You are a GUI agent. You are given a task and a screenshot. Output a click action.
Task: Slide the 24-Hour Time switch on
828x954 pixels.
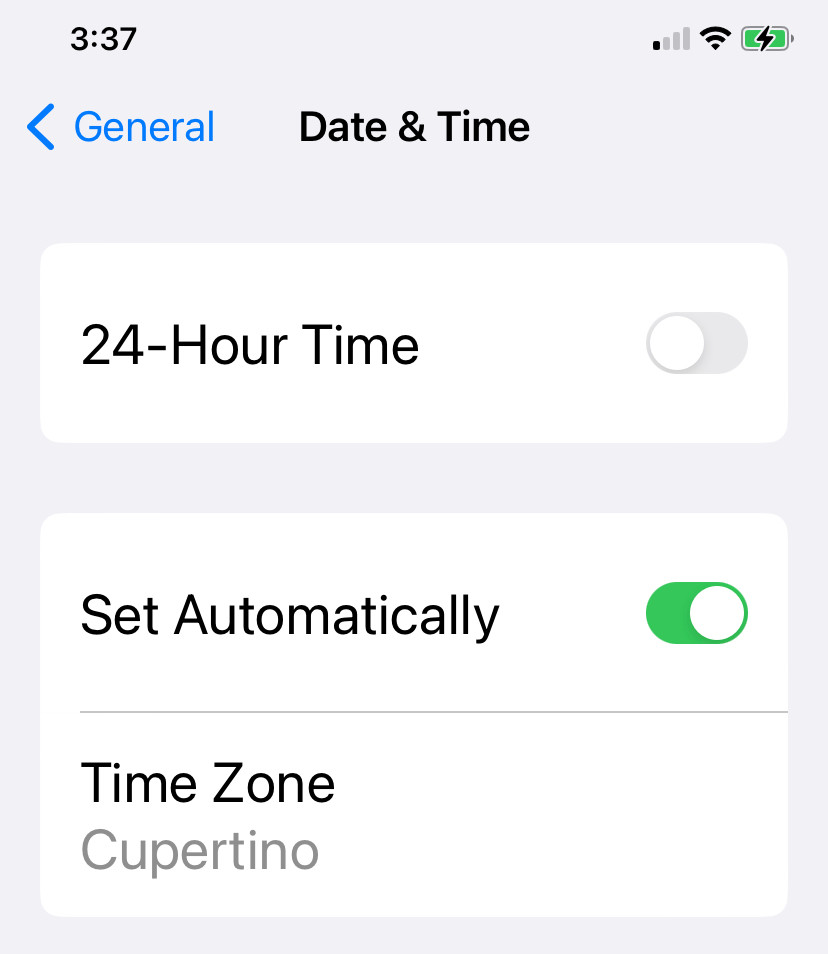coord(697,343)
